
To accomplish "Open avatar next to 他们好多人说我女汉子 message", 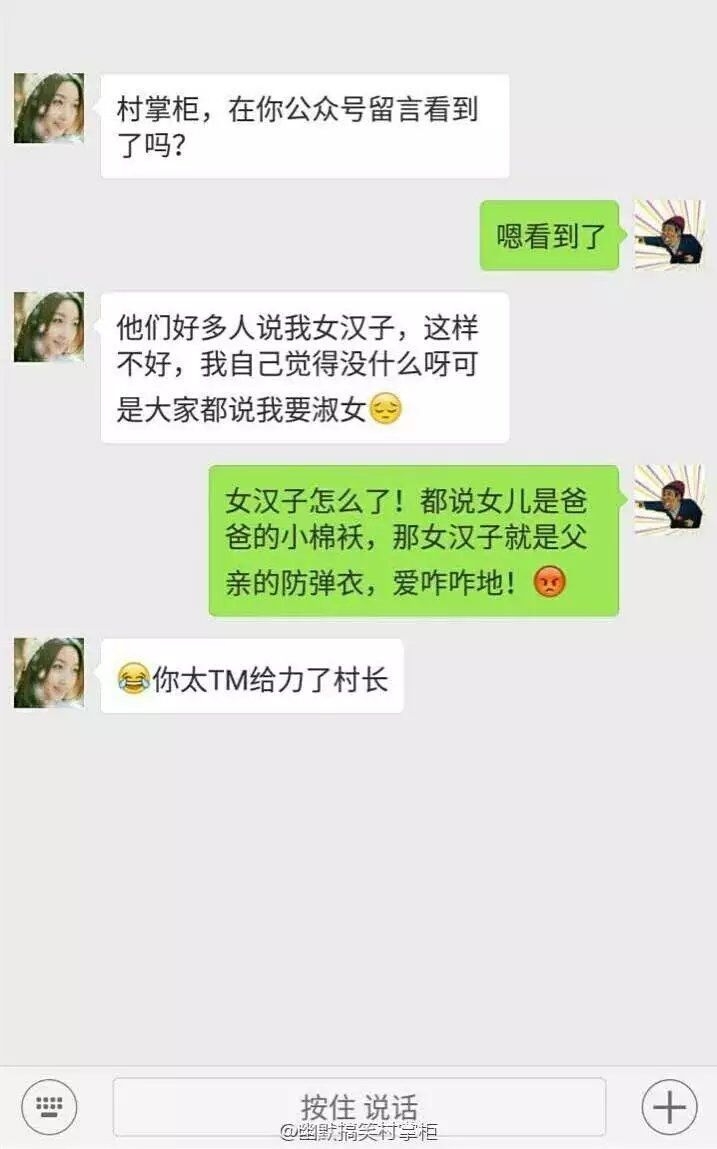I will [49, 326].
